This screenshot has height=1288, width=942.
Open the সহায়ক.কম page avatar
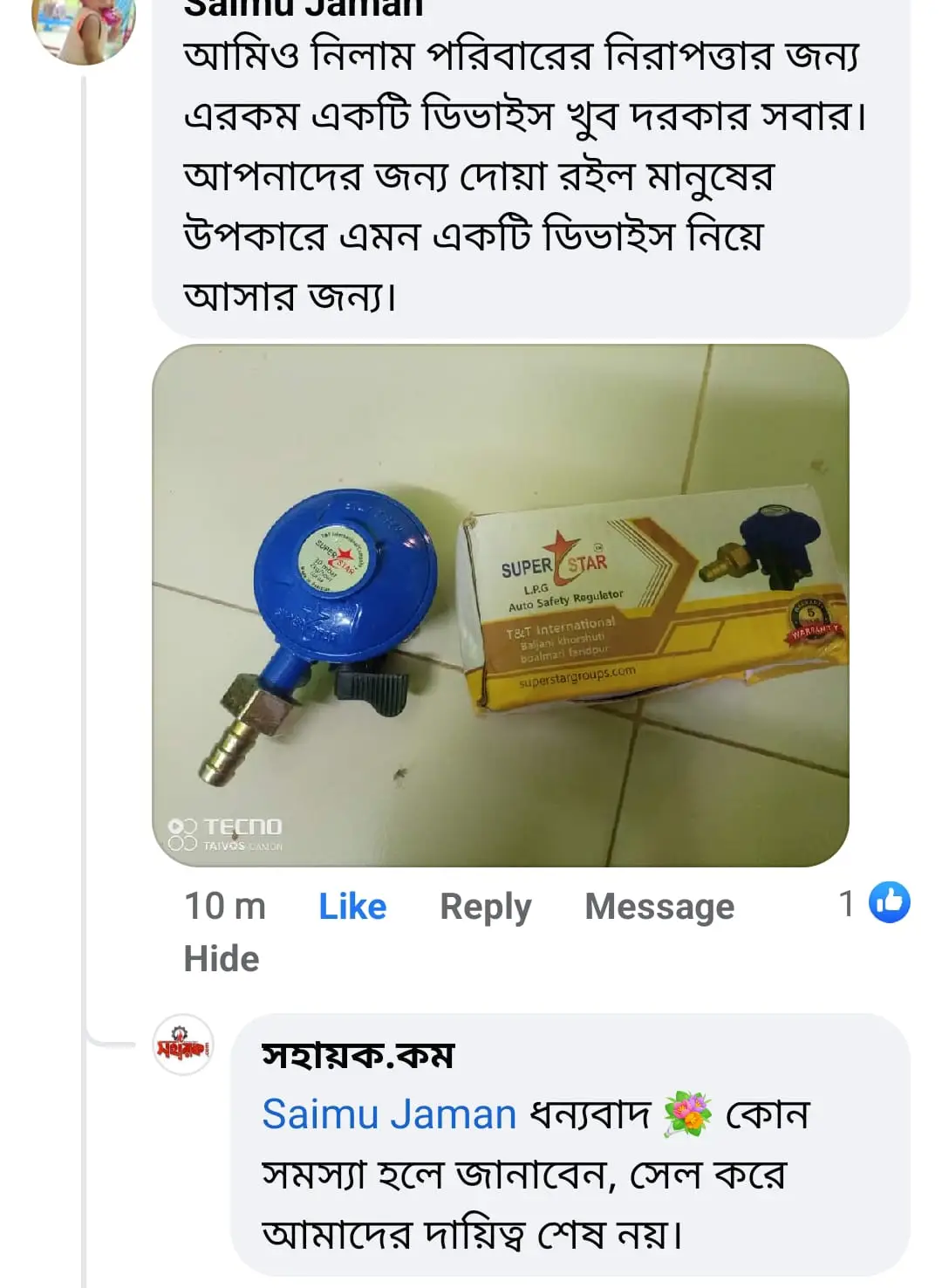(183, 1045)
